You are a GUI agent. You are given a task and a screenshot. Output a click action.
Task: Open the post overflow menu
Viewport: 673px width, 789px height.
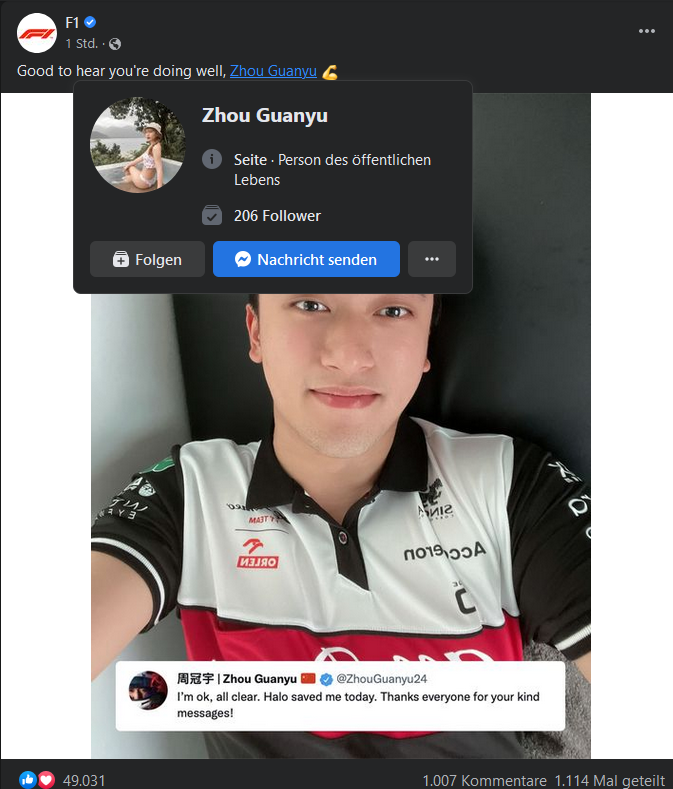pos(647,31)
